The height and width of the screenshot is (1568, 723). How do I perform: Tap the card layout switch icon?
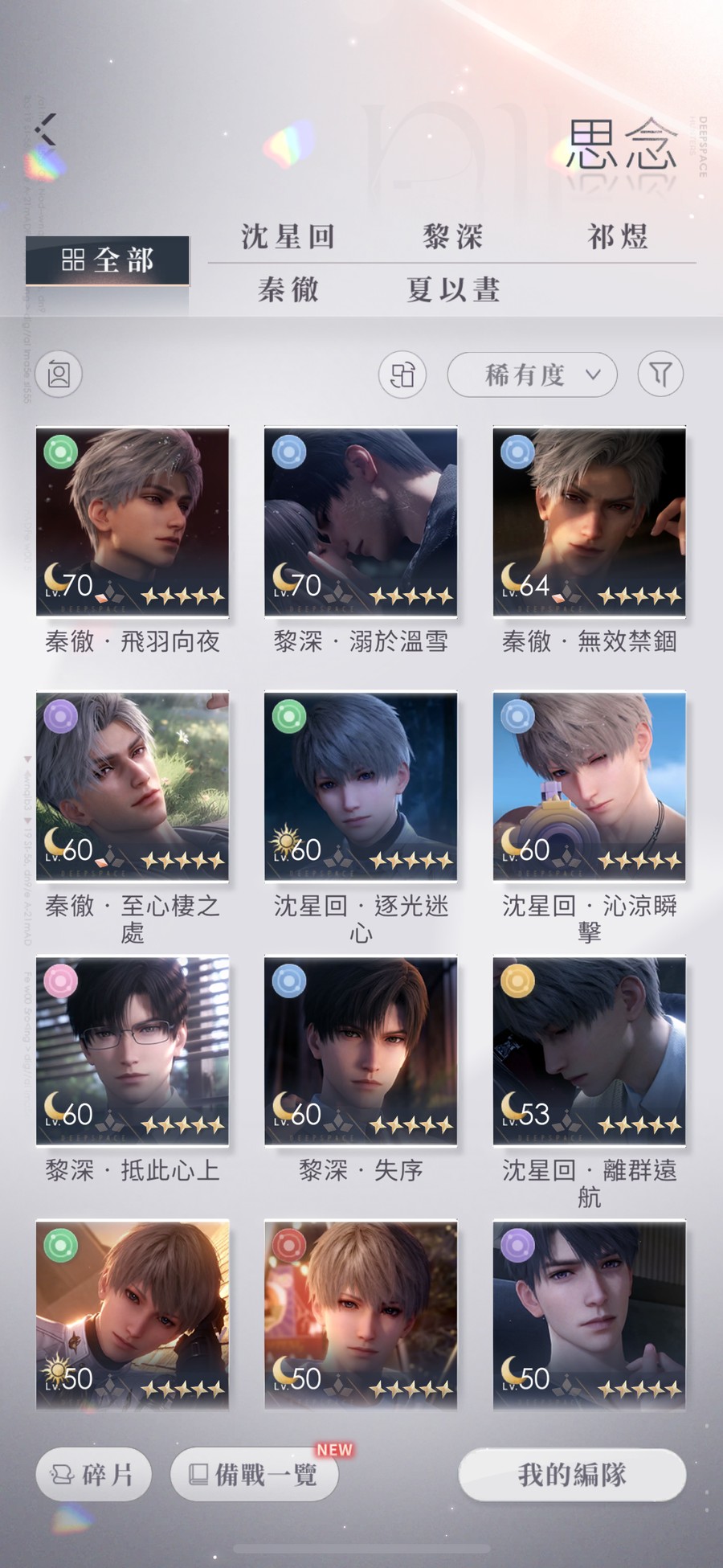[402, 375]
